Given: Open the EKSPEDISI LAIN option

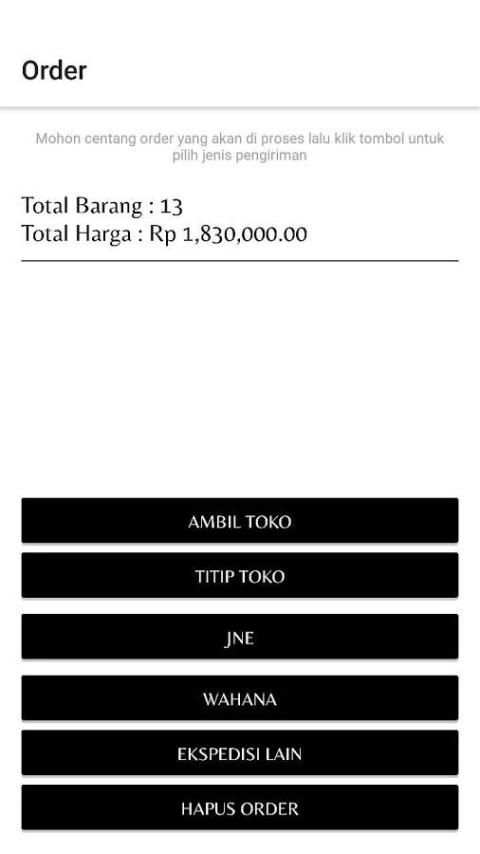Looking at the screenshot, I should point(240,753).
